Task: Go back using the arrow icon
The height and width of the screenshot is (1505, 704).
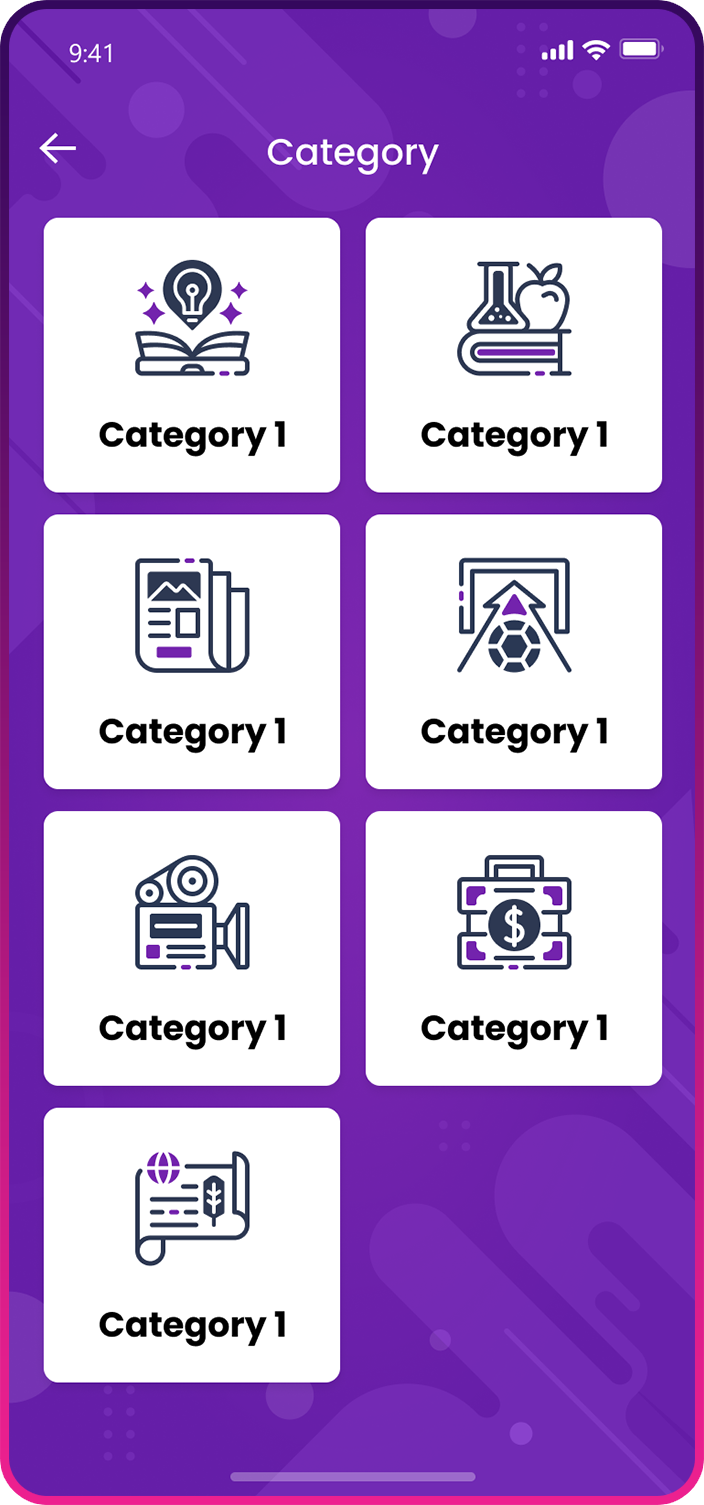Action: (58, 149)
